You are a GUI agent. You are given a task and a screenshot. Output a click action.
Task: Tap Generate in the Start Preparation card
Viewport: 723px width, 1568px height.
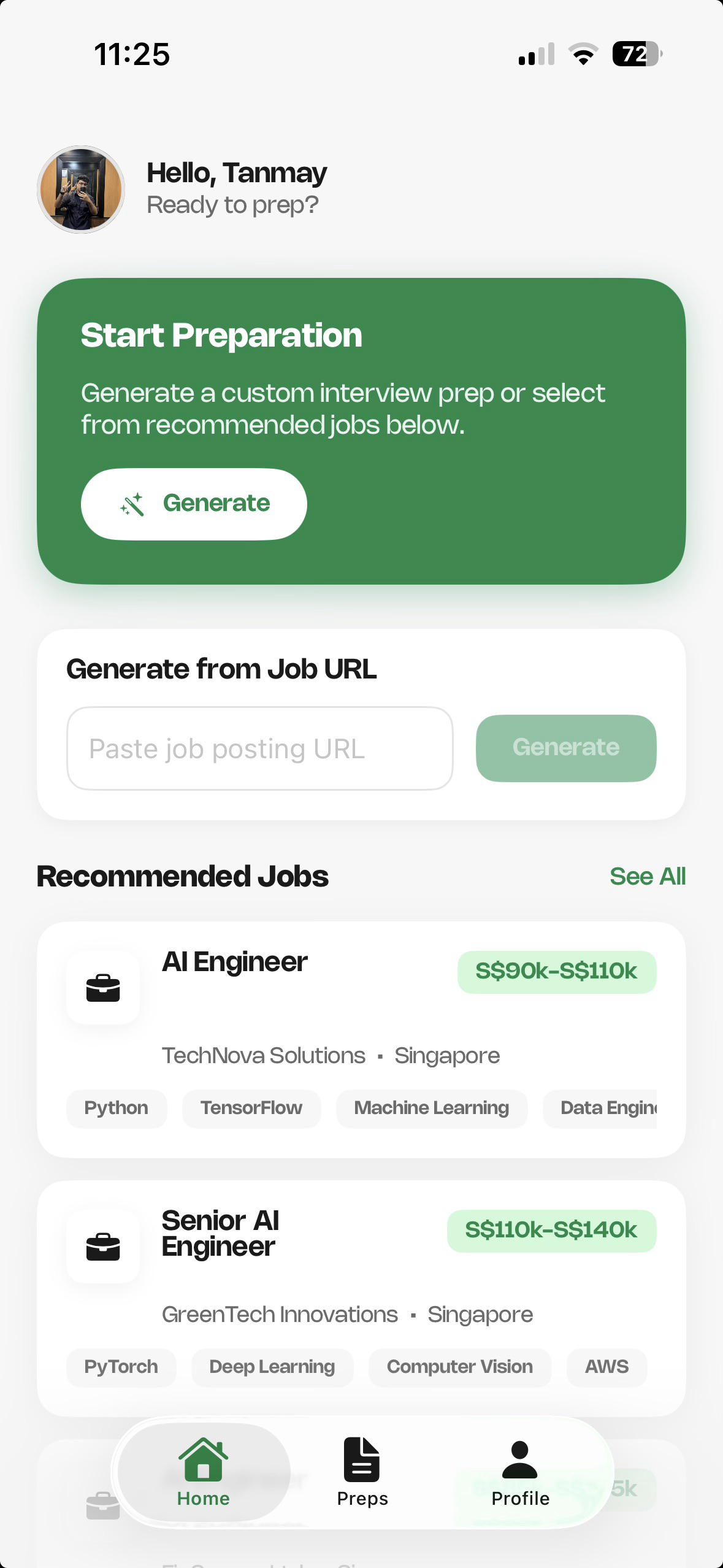click(x=194, y=504)
